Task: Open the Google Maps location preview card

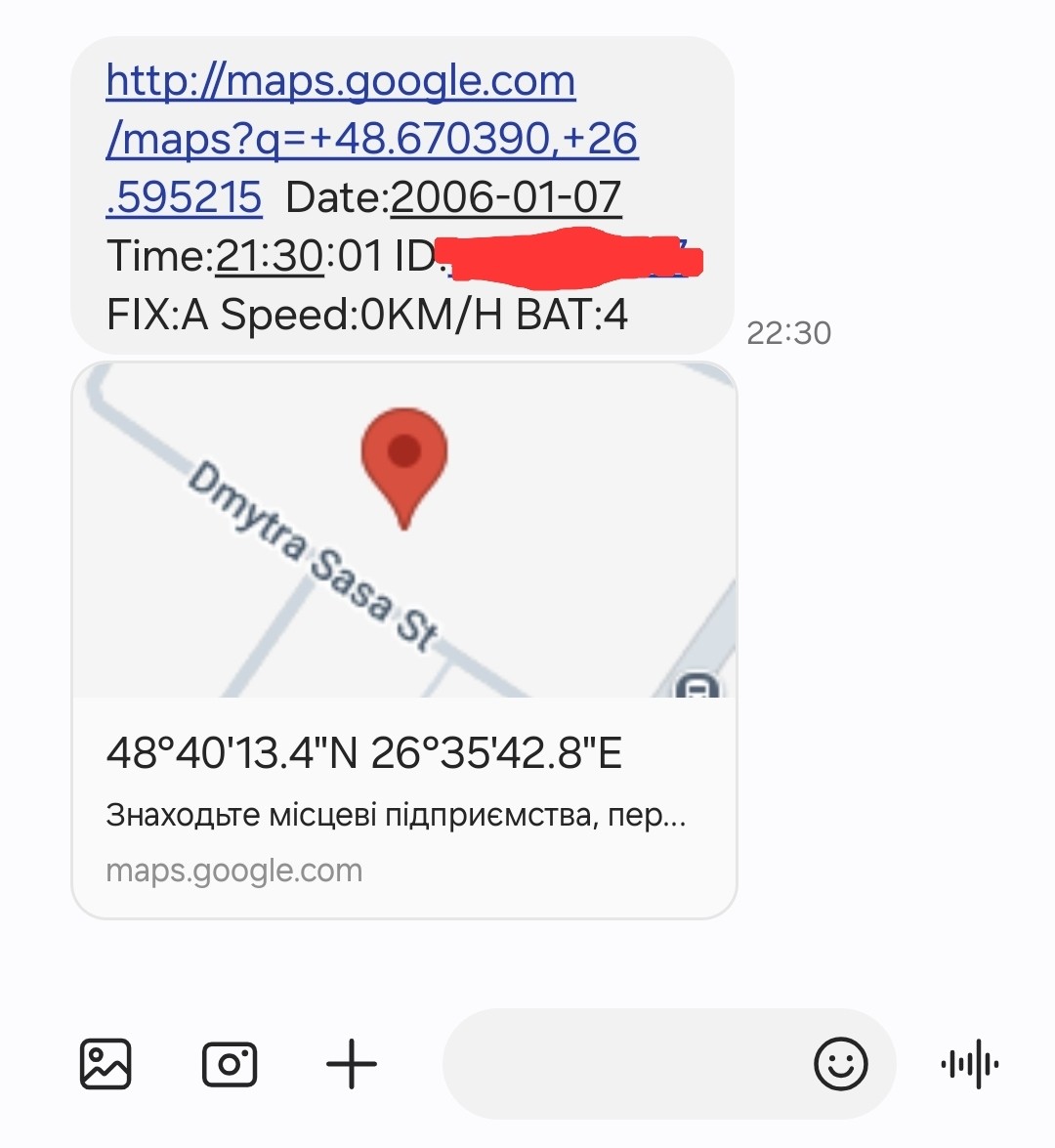Action: (x=403, y=640)
